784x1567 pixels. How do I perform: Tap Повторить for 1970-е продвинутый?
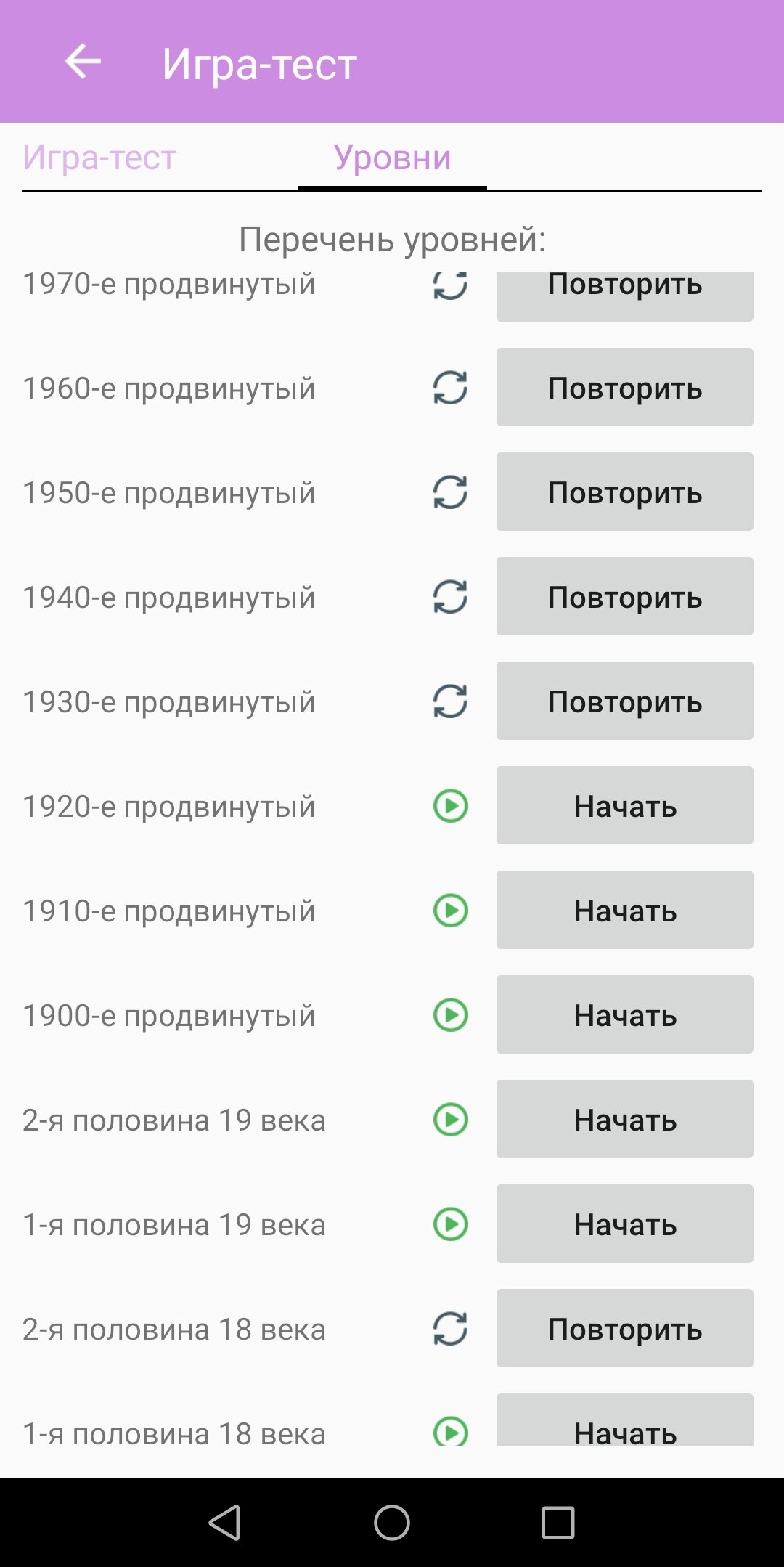(x=624, y=296)
